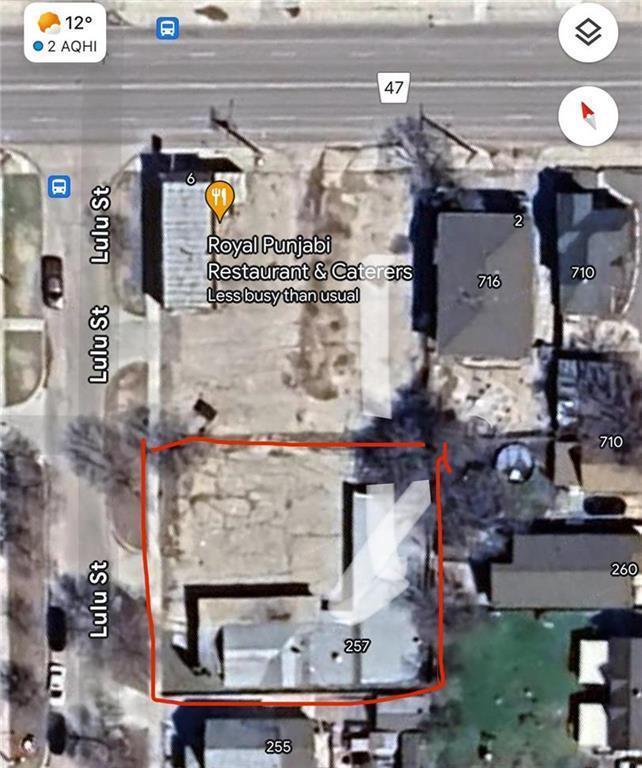Select the bus stop beside Lulu St
Screen dimensions: 642x768
60,186
